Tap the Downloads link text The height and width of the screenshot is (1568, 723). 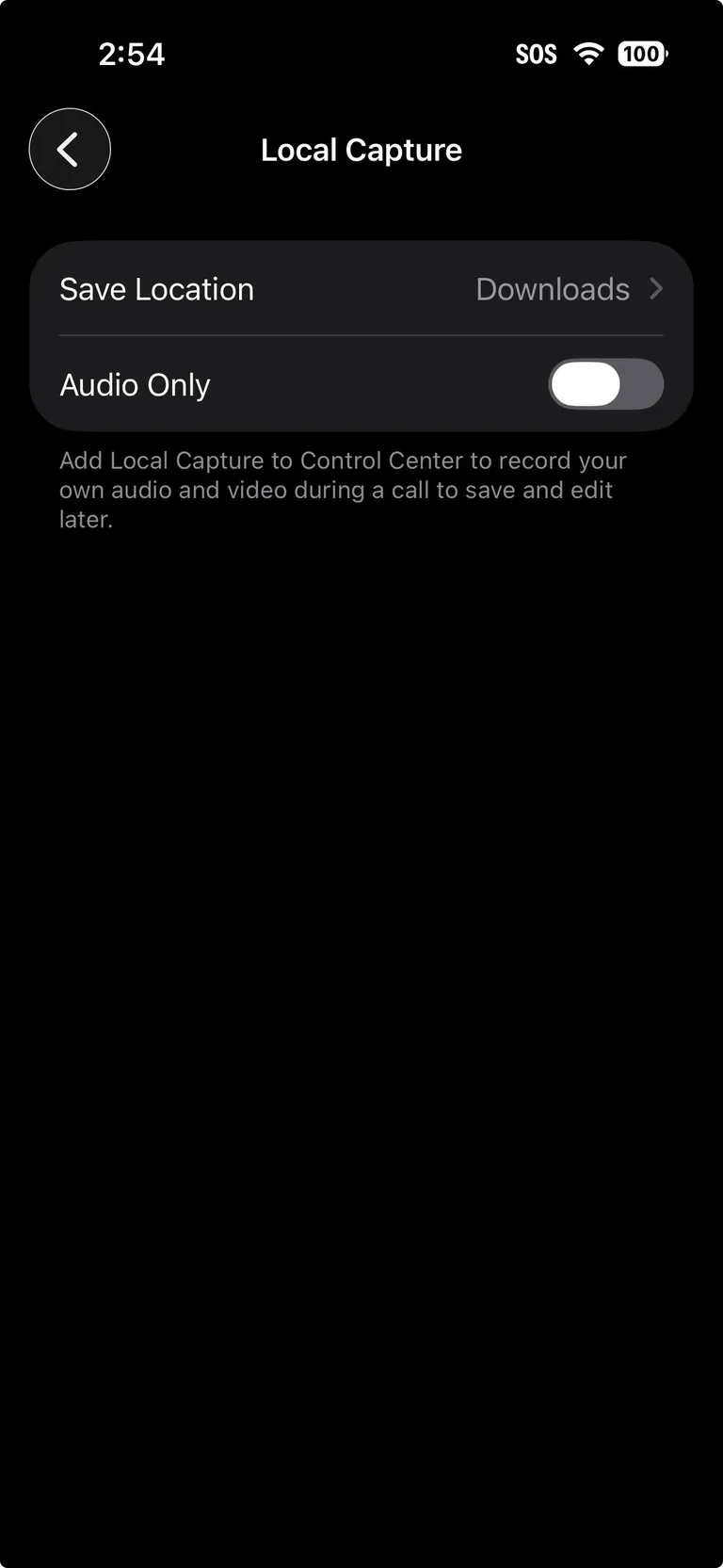point(554,289)
